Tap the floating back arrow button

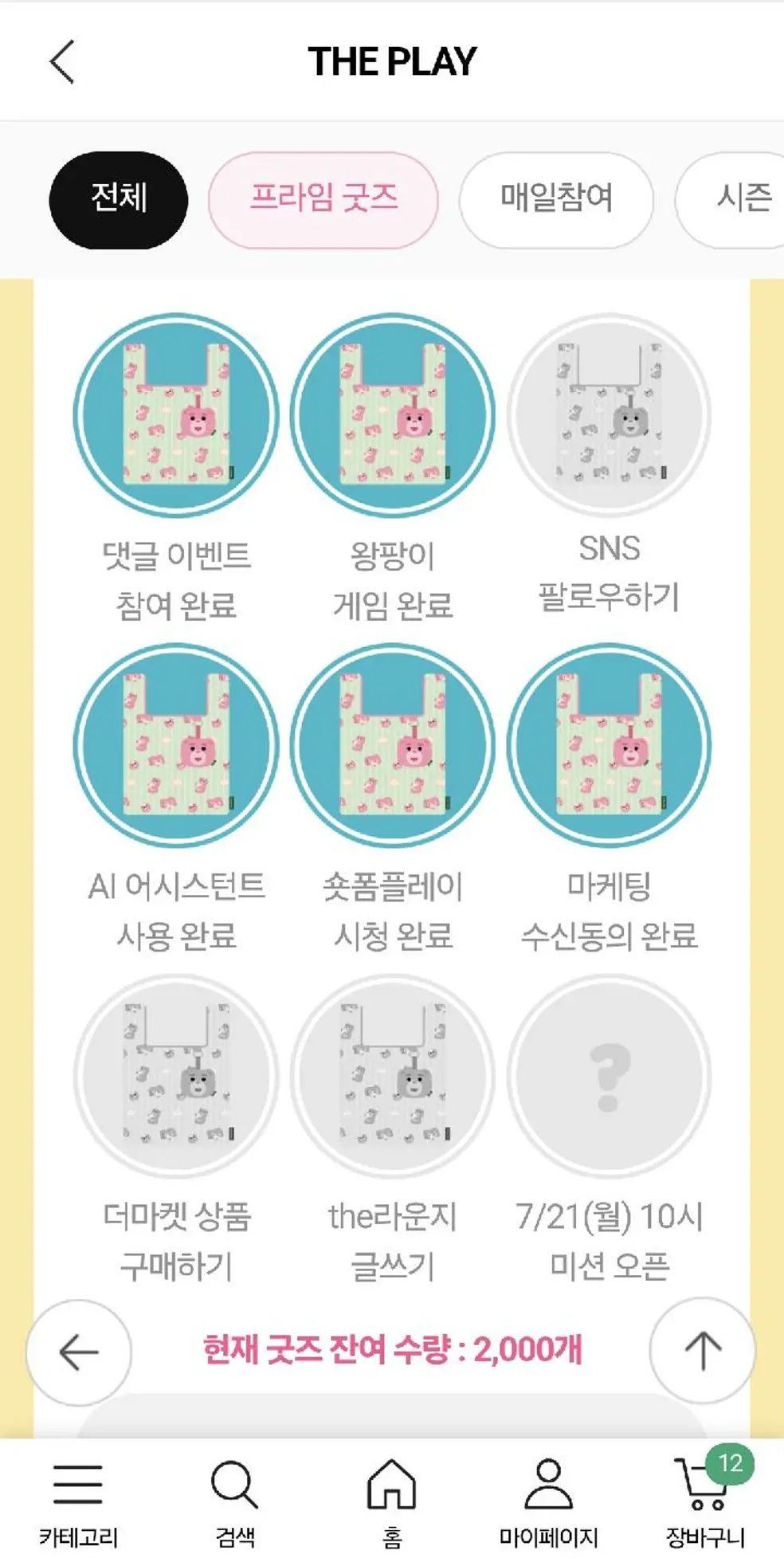pyautogui.click(x=79, y=1352)
